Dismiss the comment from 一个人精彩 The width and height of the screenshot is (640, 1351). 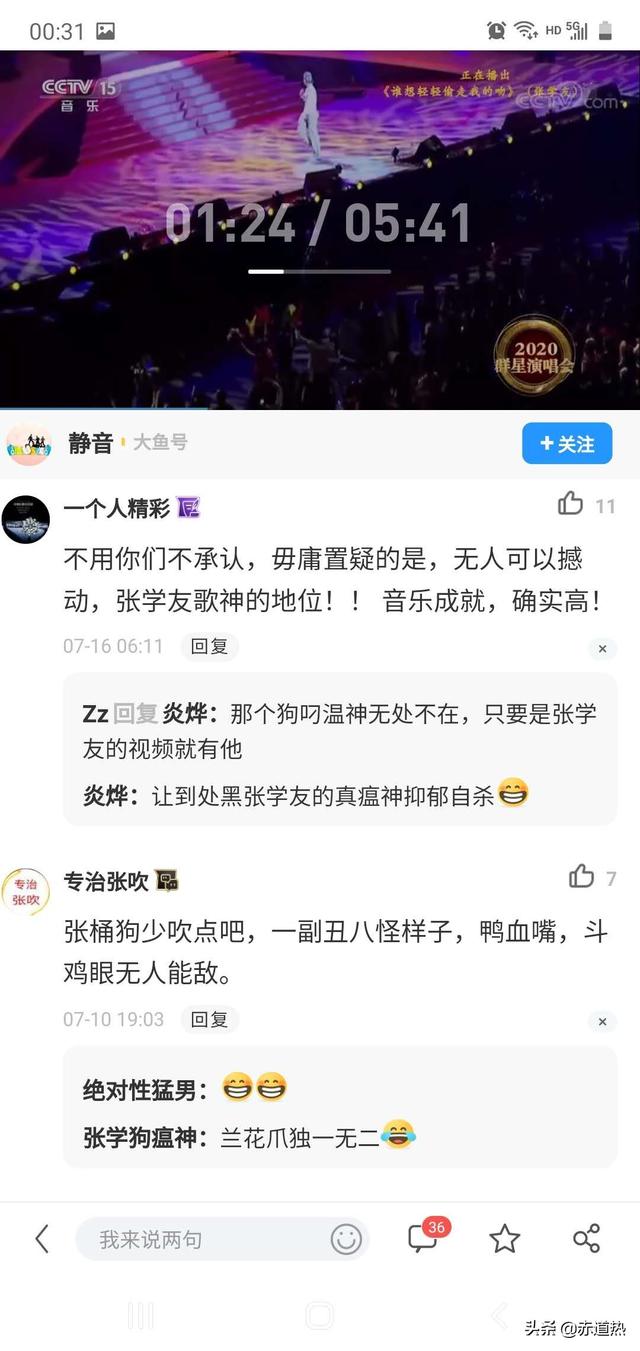click(602, 649)
